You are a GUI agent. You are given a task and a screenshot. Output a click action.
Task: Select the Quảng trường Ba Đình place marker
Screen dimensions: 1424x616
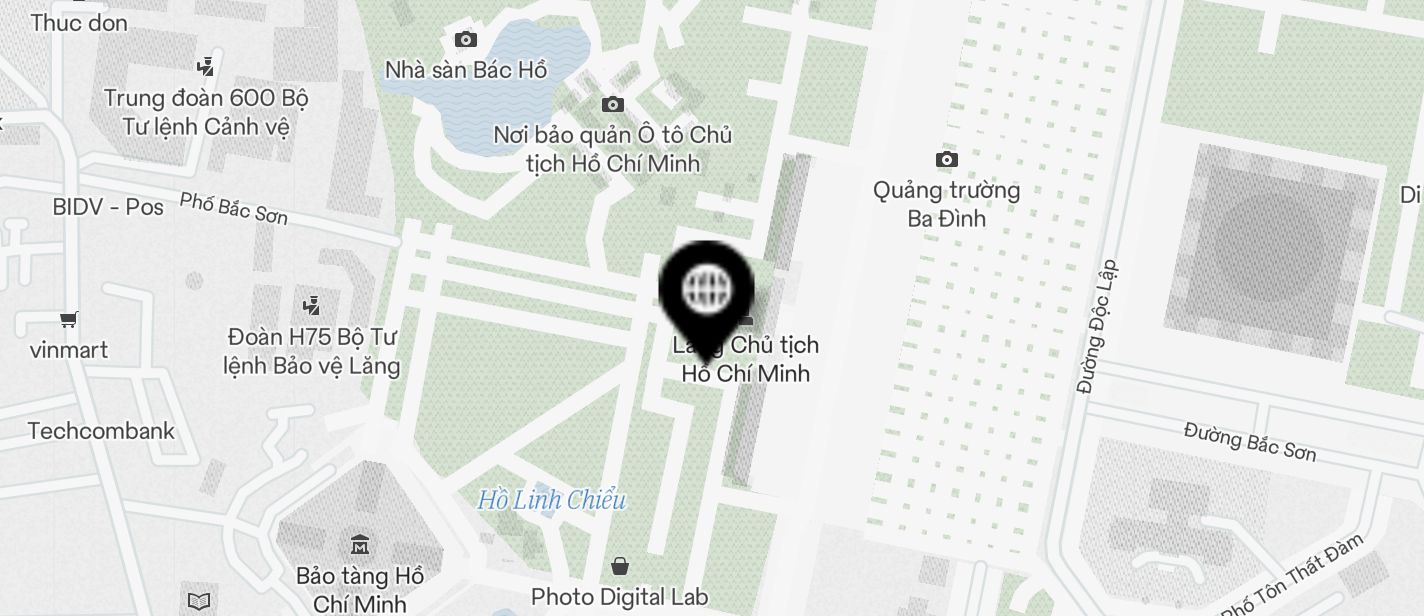pyautogui.click(x=946, y=160)
